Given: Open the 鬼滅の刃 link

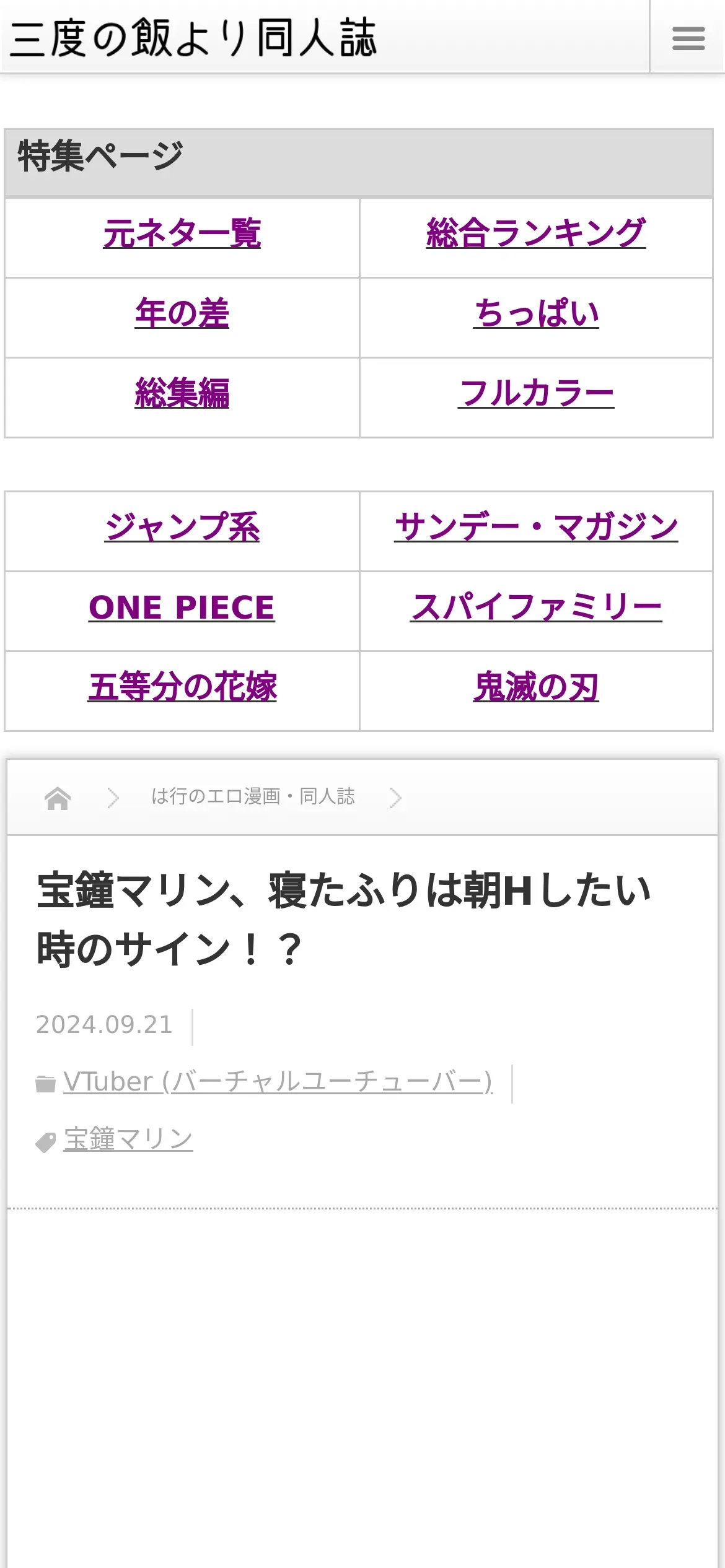Looking at the screenshot, I should coord(536,687).
